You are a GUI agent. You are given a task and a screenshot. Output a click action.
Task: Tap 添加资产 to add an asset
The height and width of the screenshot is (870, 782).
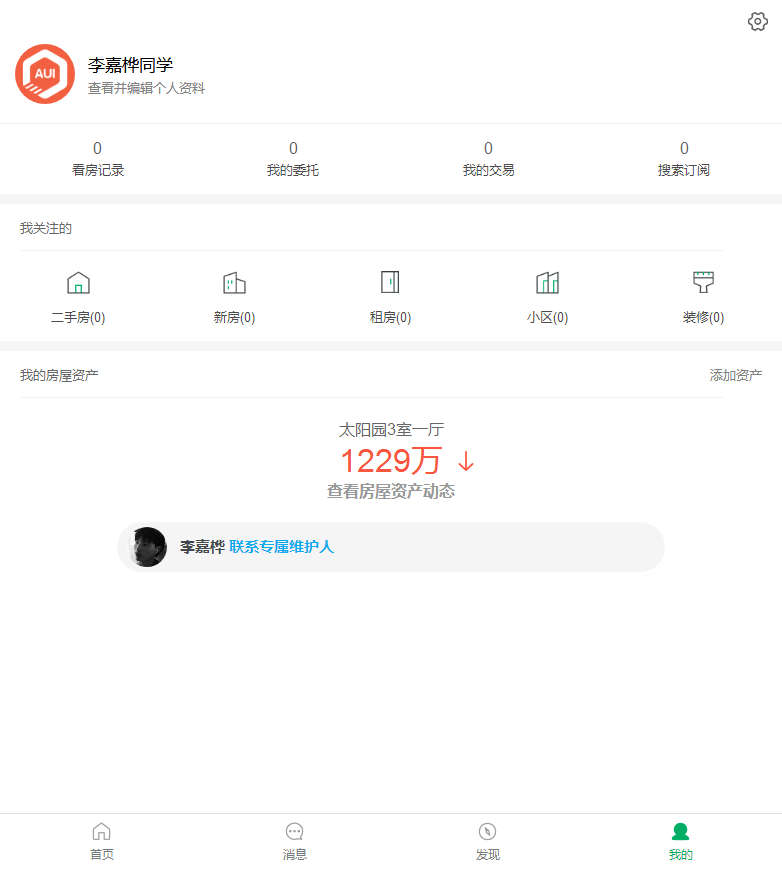pos(735,375)
